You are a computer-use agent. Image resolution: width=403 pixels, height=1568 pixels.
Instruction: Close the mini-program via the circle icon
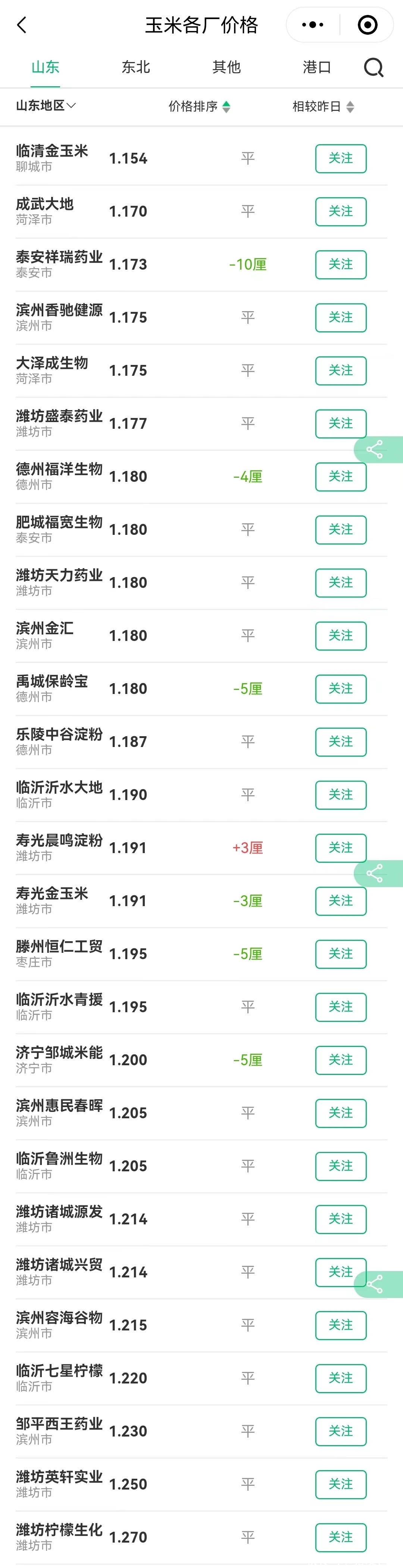367,25
